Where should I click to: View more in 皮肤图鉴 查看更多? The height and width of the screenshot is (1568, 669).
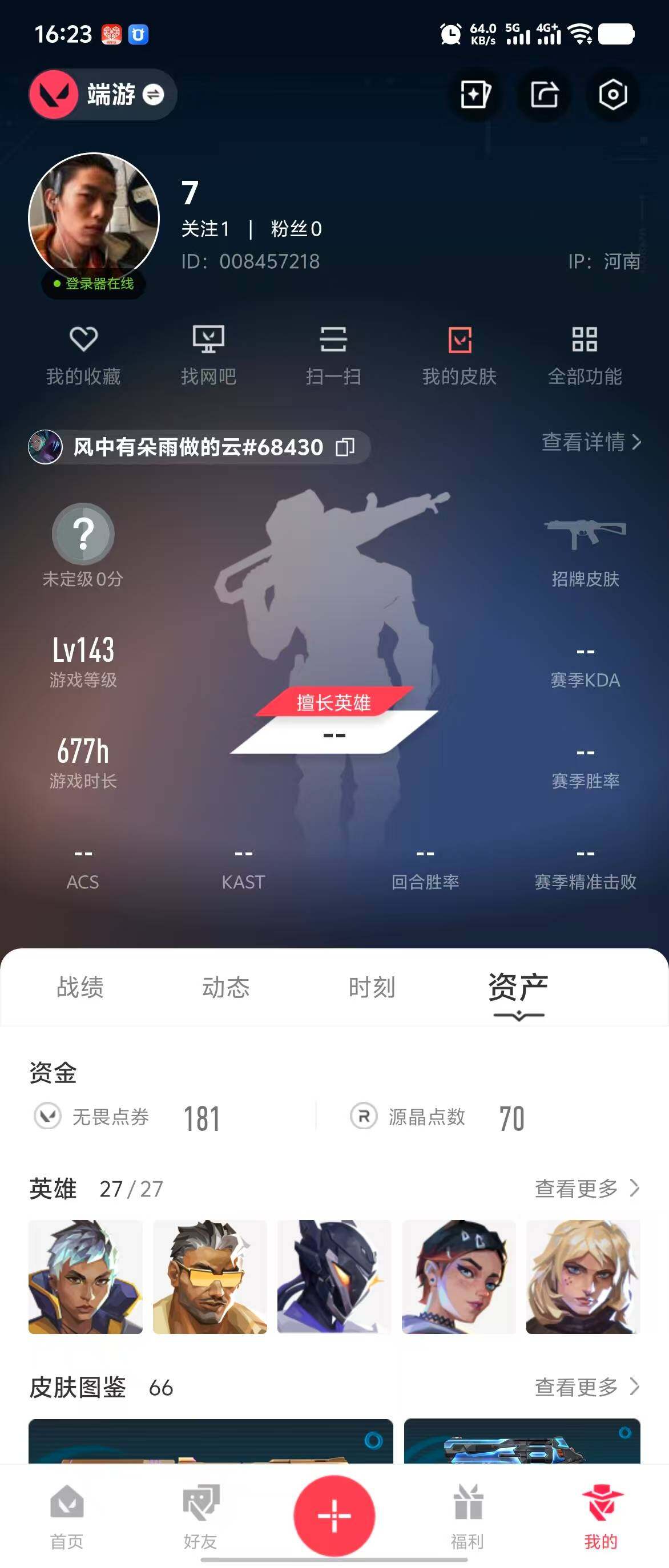tap(587, 1387)
